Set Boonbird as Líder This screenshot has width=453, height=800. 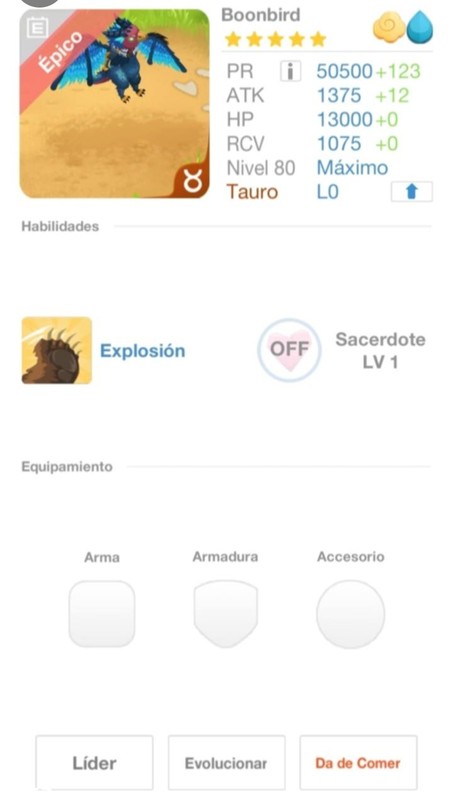[x=94, y=763]
